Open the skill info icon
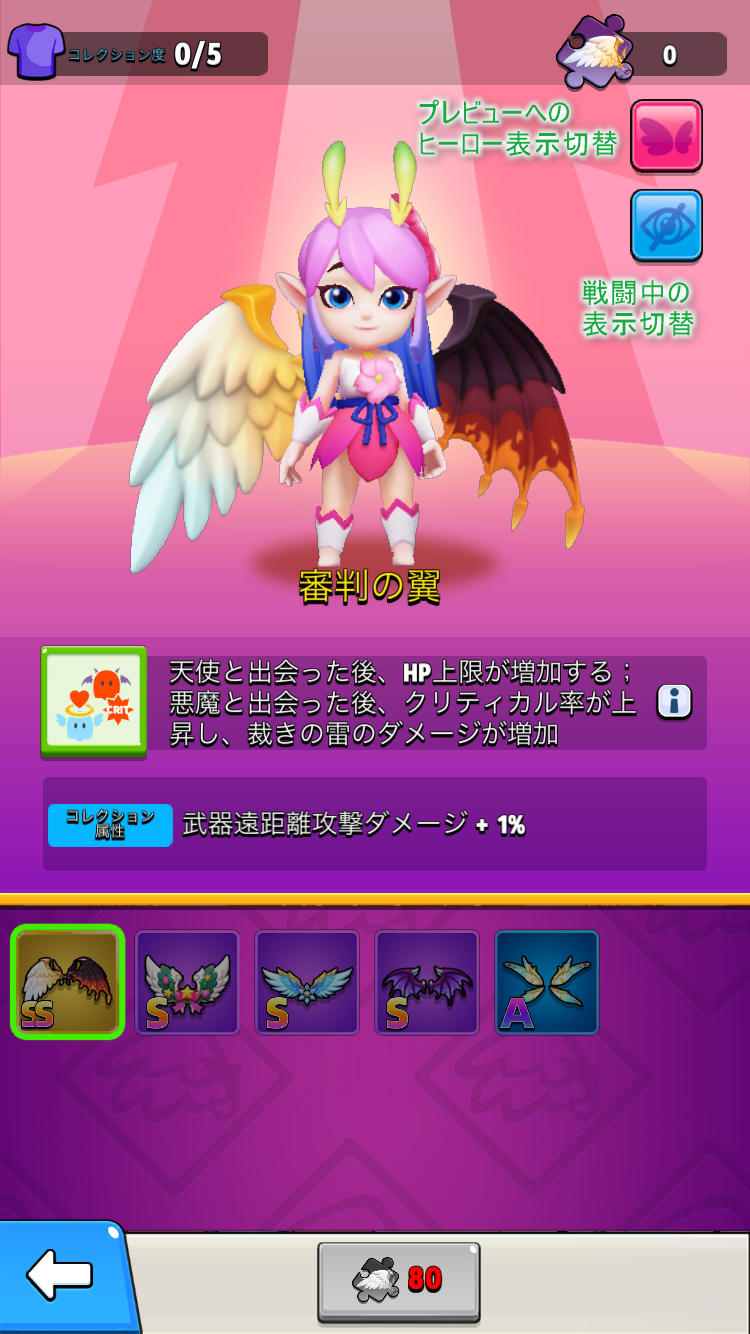Viewport: 750px width, 1334px height. [x=674, y=701]
